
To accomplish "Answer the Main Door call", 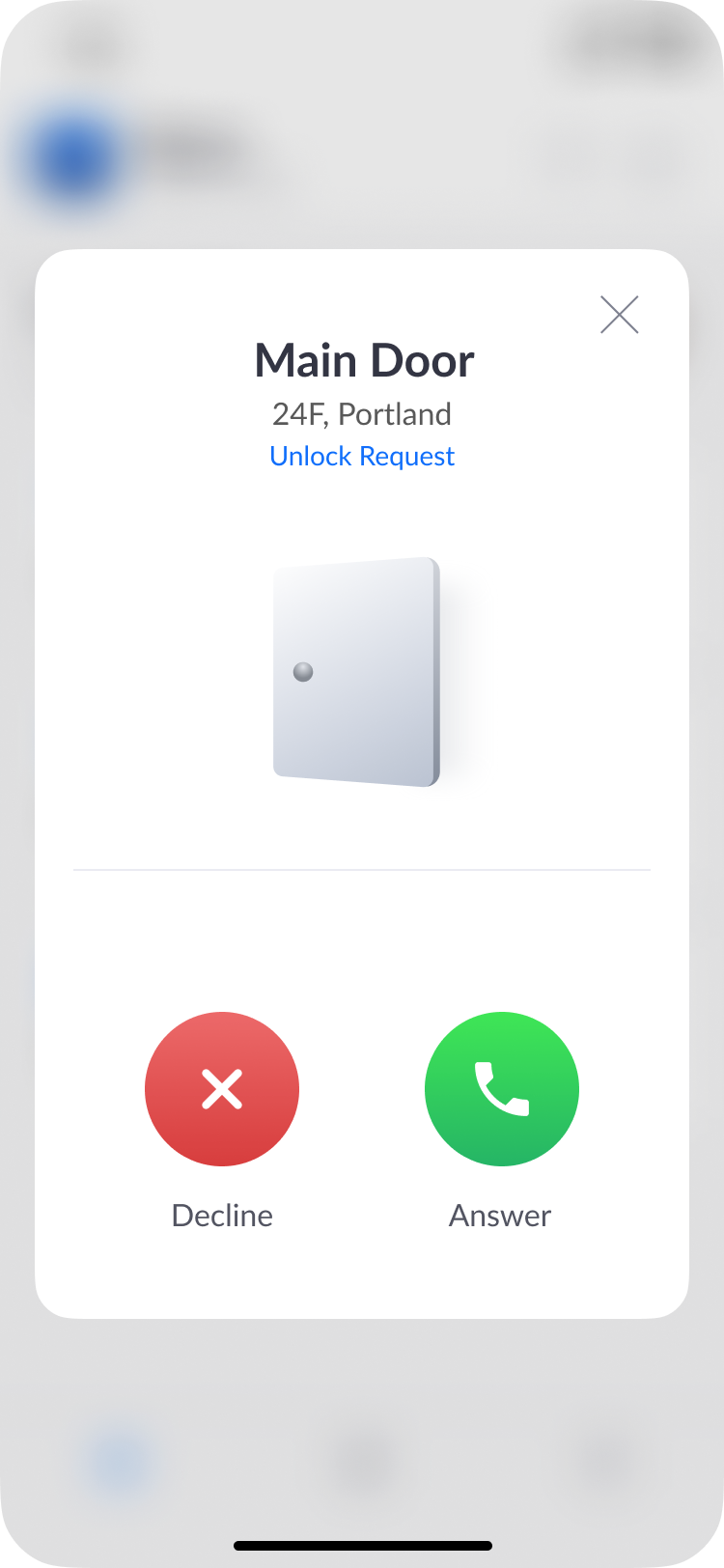I will click(501, 1089).
